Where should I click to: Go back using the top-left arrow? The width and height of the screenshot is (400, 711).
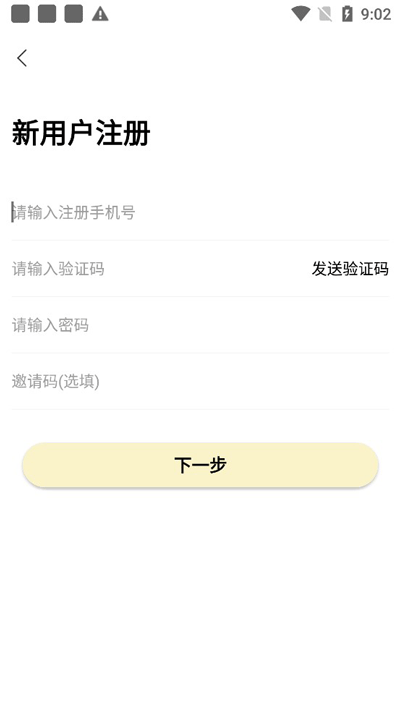coord(22,58)
